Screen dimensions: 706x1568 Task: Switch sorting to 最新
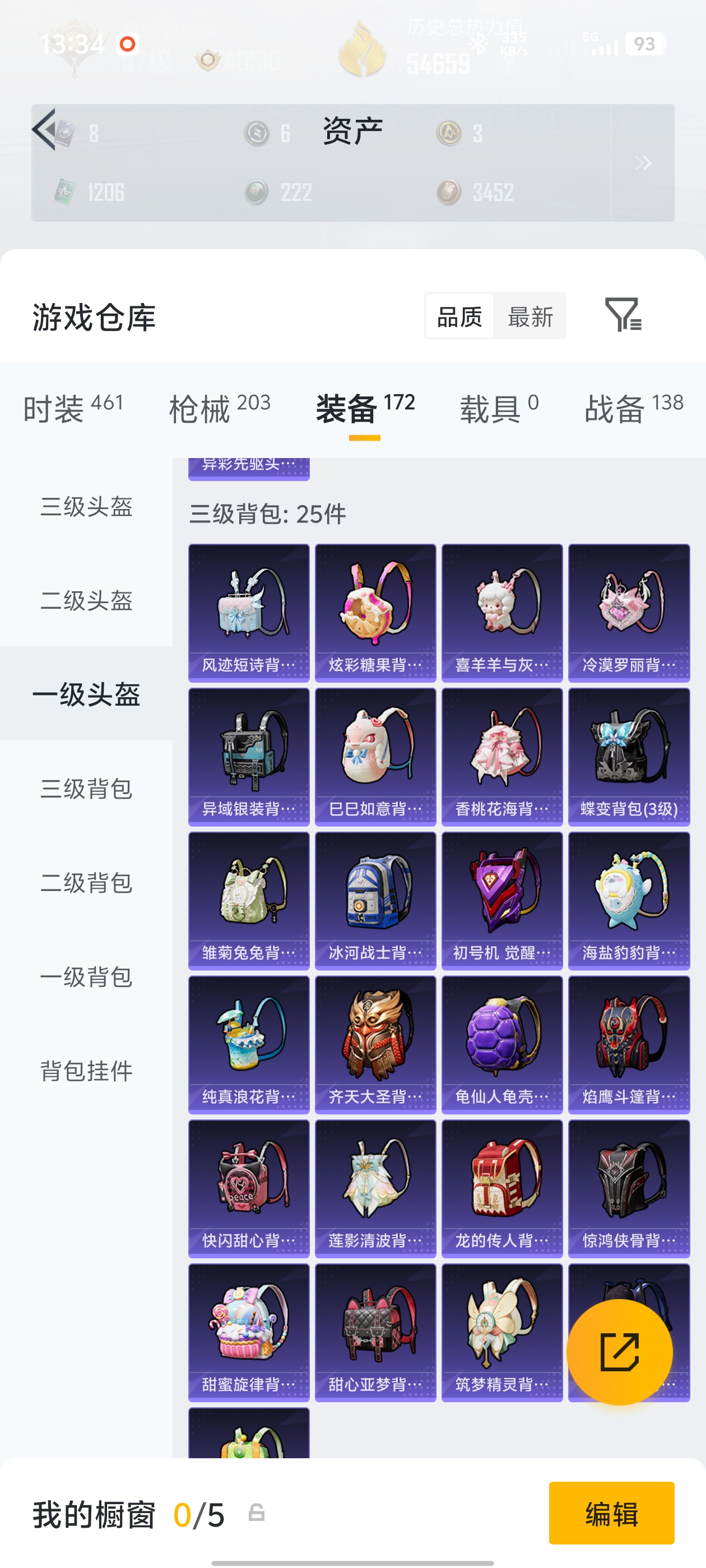[529, 316]
